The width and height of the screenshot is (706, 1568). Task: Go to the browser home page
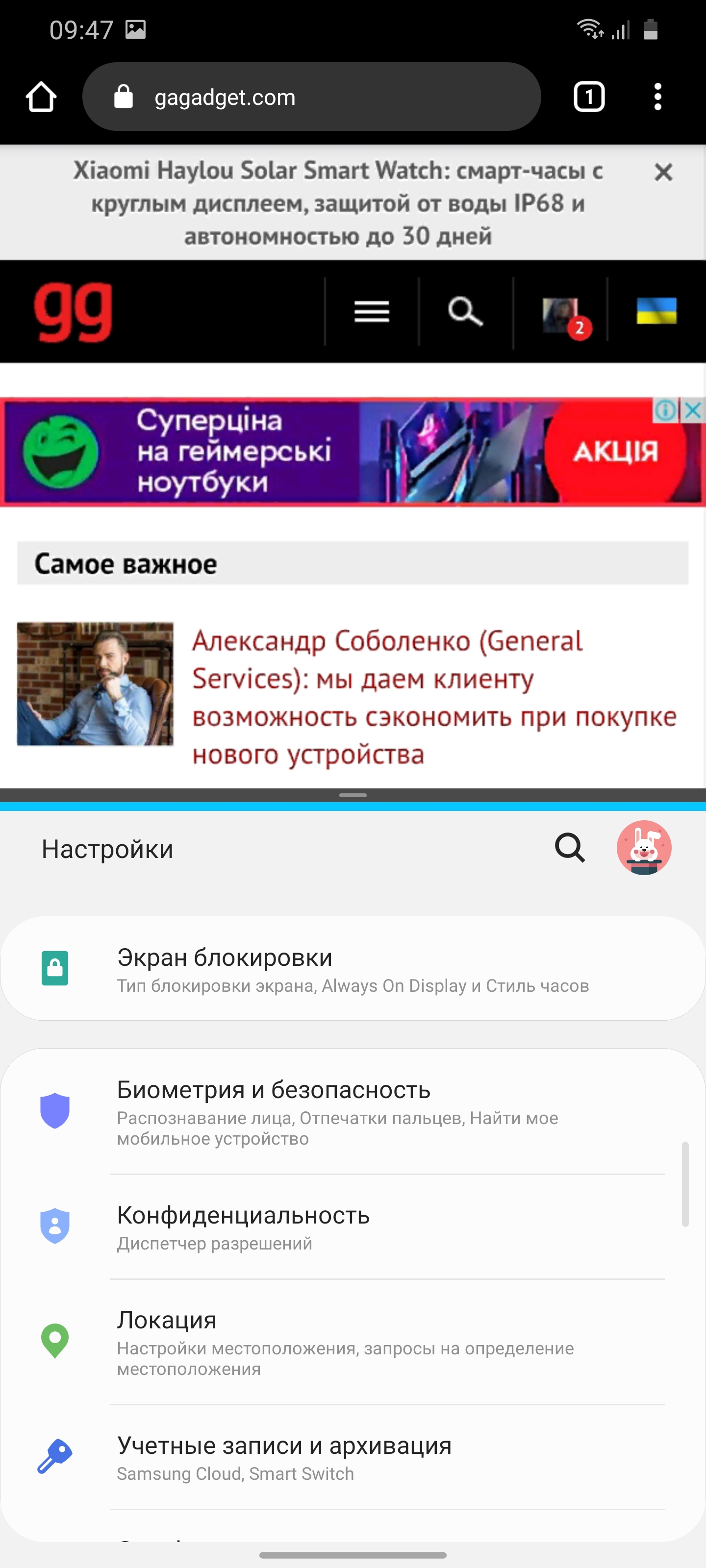(x=41, y=97)
